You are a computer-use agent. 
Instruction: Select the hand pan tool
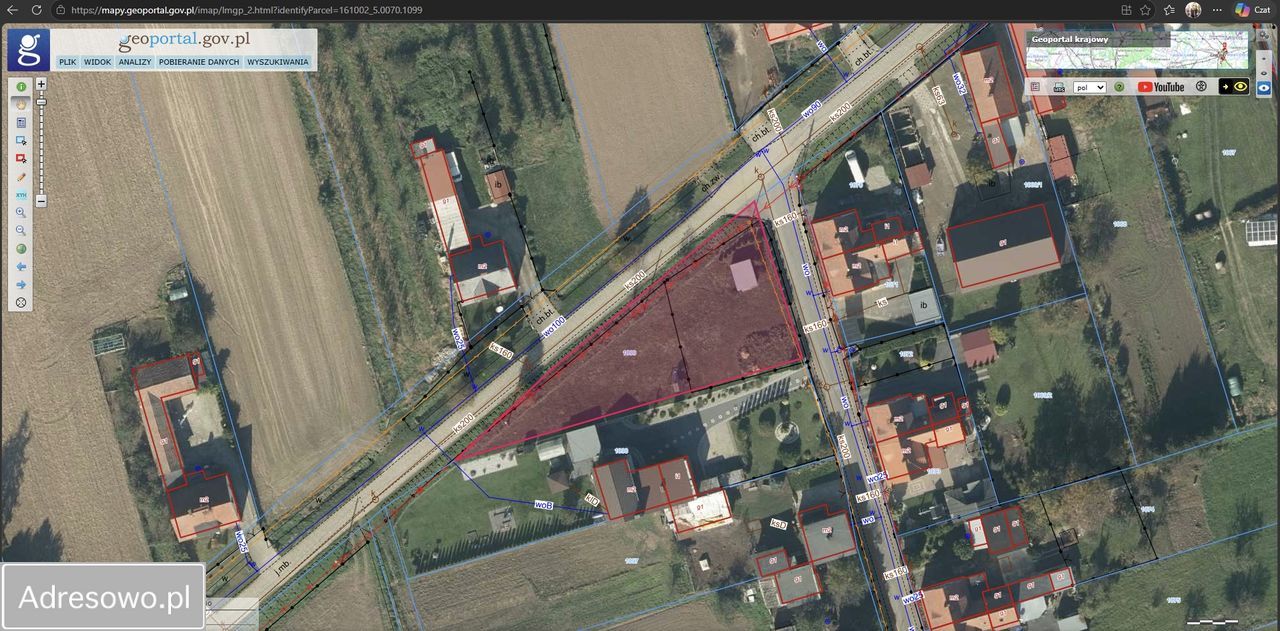point(21,104)
